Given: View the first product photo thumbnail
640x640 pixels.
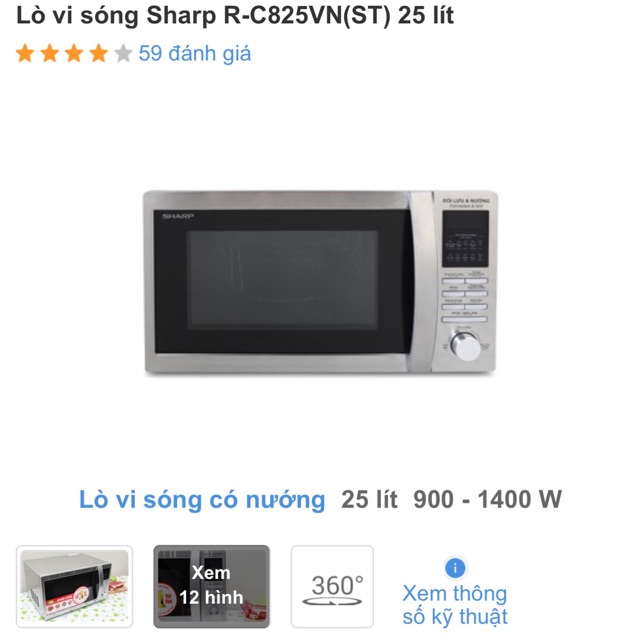Looking at the screenshot, I should 74,586.
